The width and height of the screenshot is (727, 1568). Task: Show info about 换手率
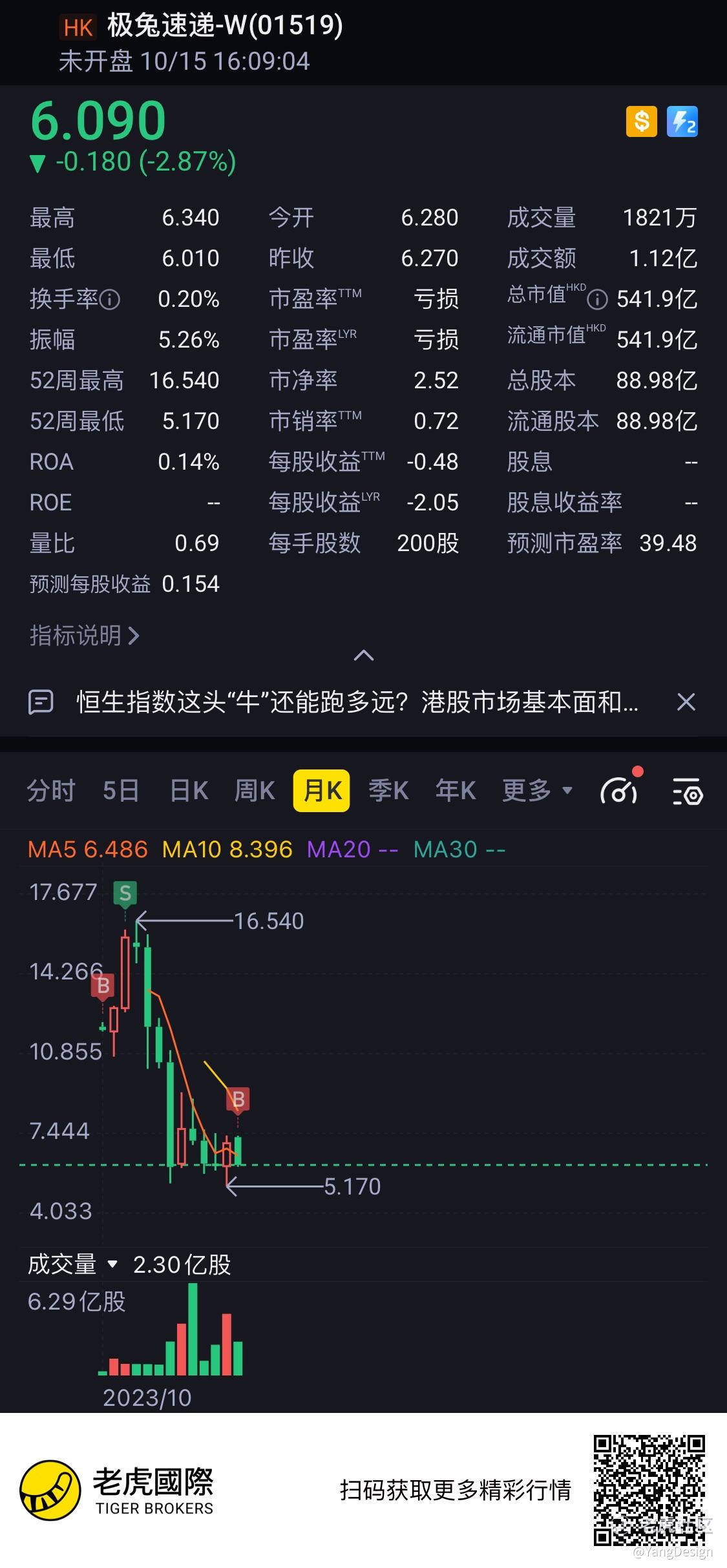[x=111, y=299]
